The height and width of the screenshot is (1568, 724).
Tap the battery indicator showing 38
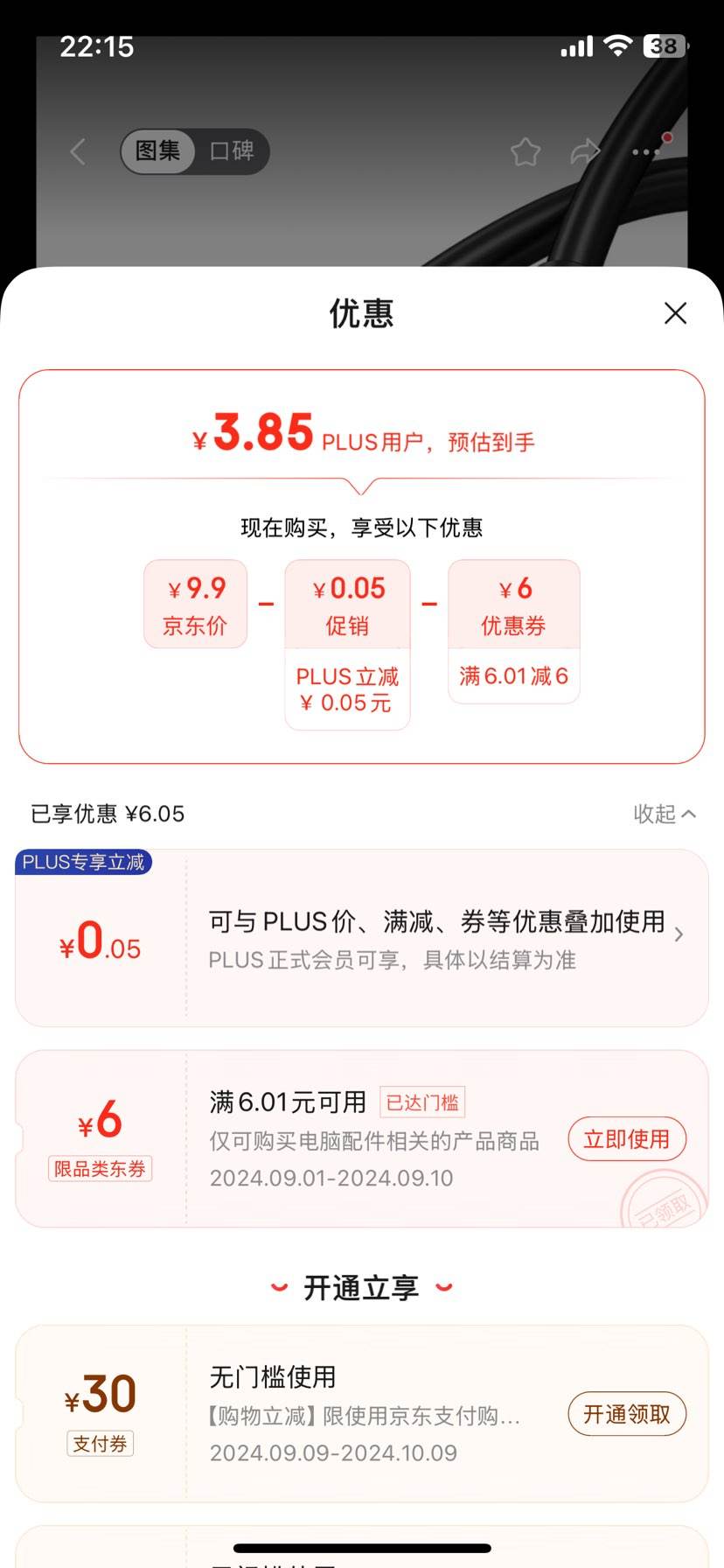[664, 45]
